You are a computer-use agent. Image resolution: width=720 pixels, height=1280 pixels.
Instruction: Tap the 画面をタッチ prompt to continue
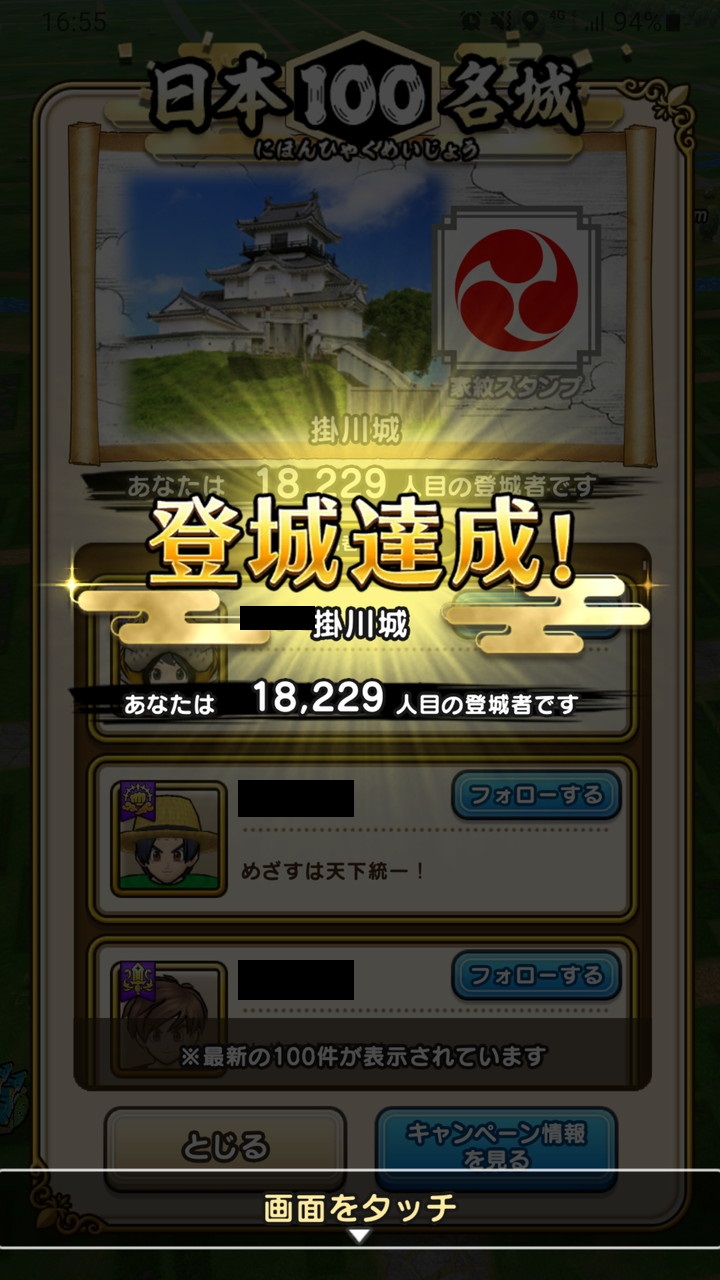pyautogui.click(x=360, y=1209)
